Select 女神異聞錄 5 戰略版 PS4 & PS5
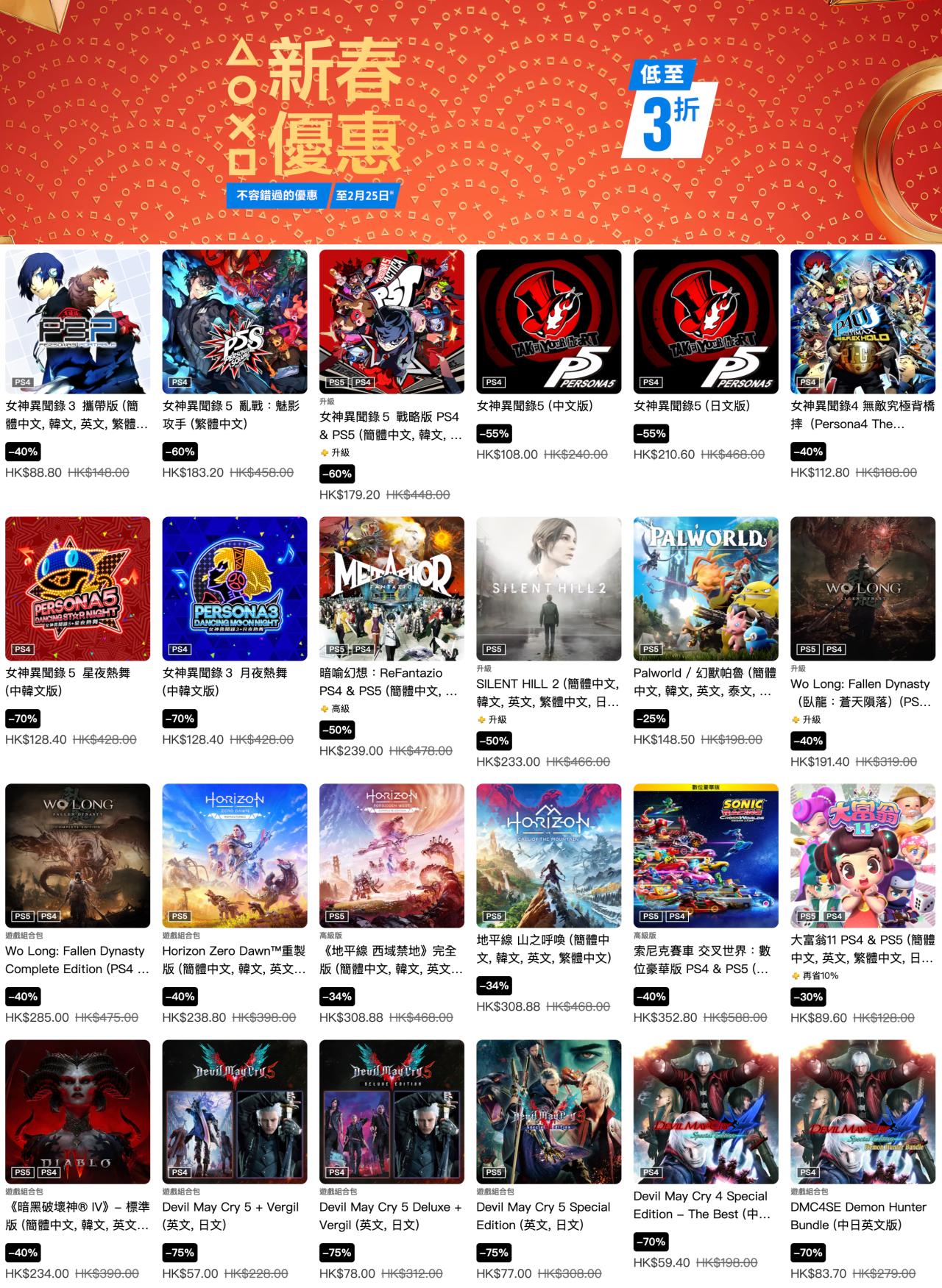Image resolution: width=942 pixels, height=1288 pixels. click(392, 321)
